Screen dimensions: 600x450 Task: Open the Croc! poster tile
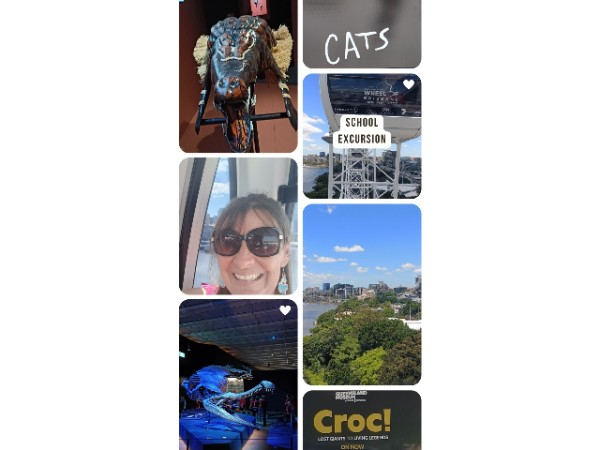[361, 420]
